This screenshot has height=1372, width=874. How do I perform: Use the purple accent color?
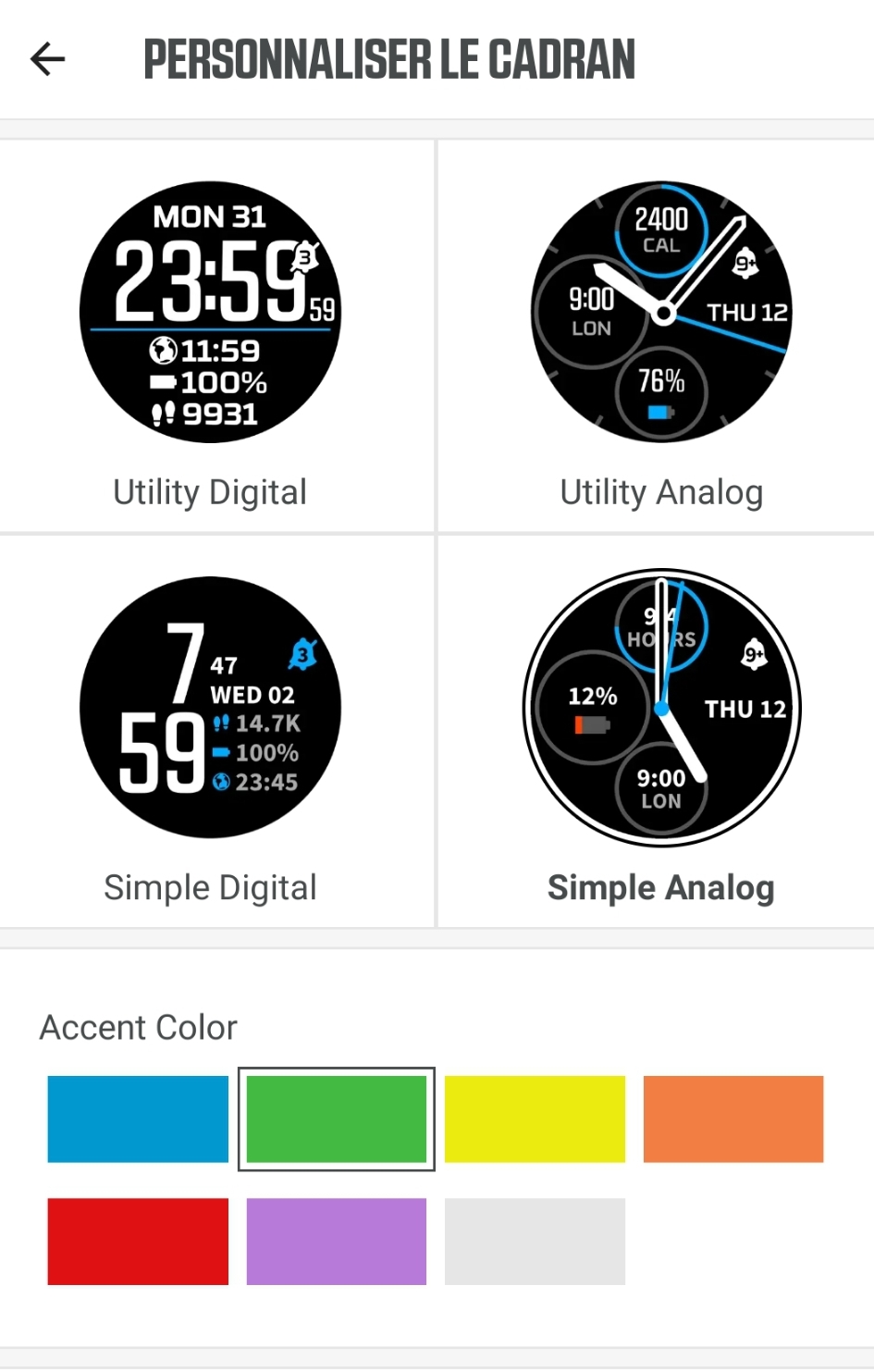(337, 1242)
